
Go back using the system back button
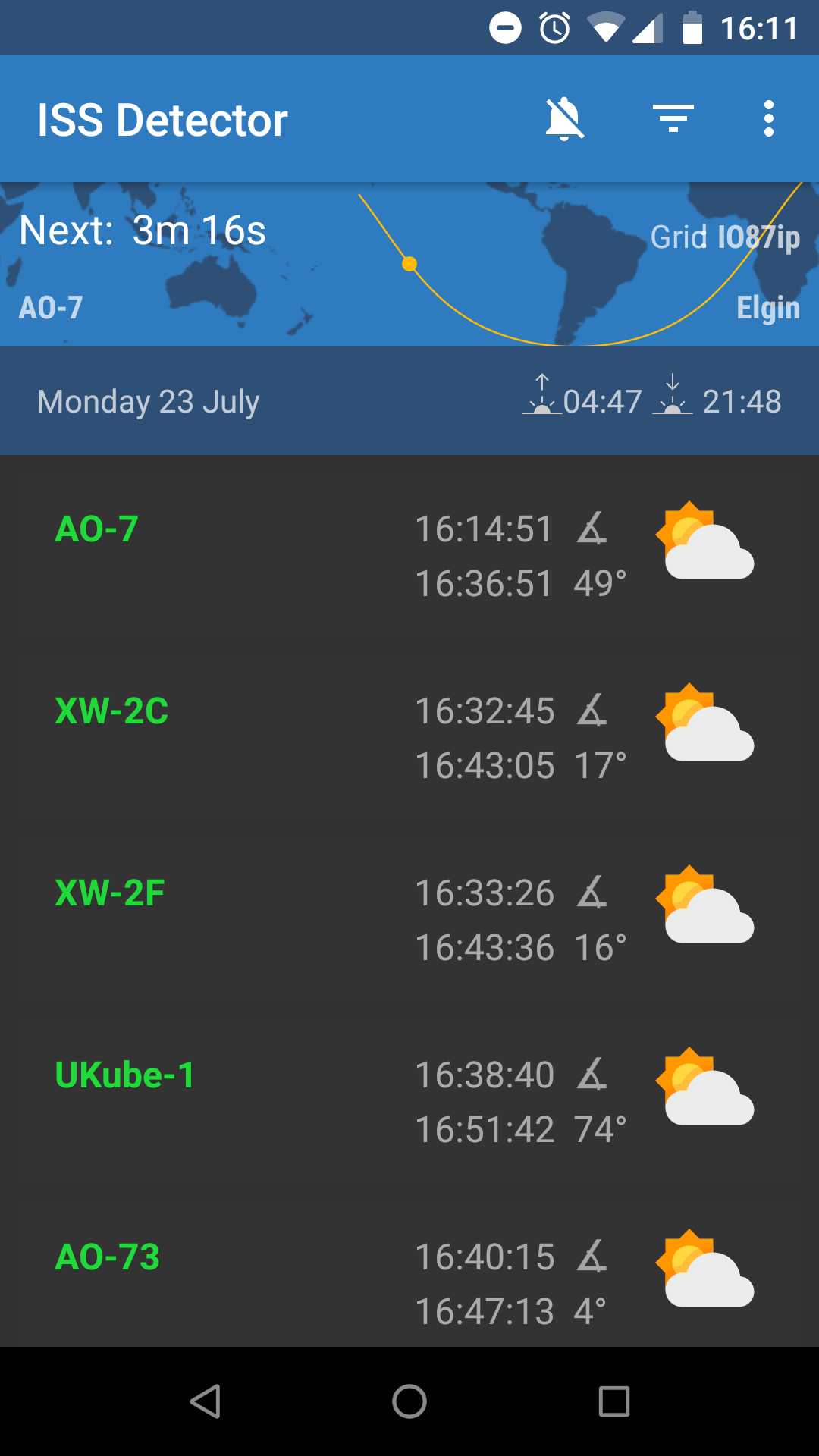point(205,1401)
